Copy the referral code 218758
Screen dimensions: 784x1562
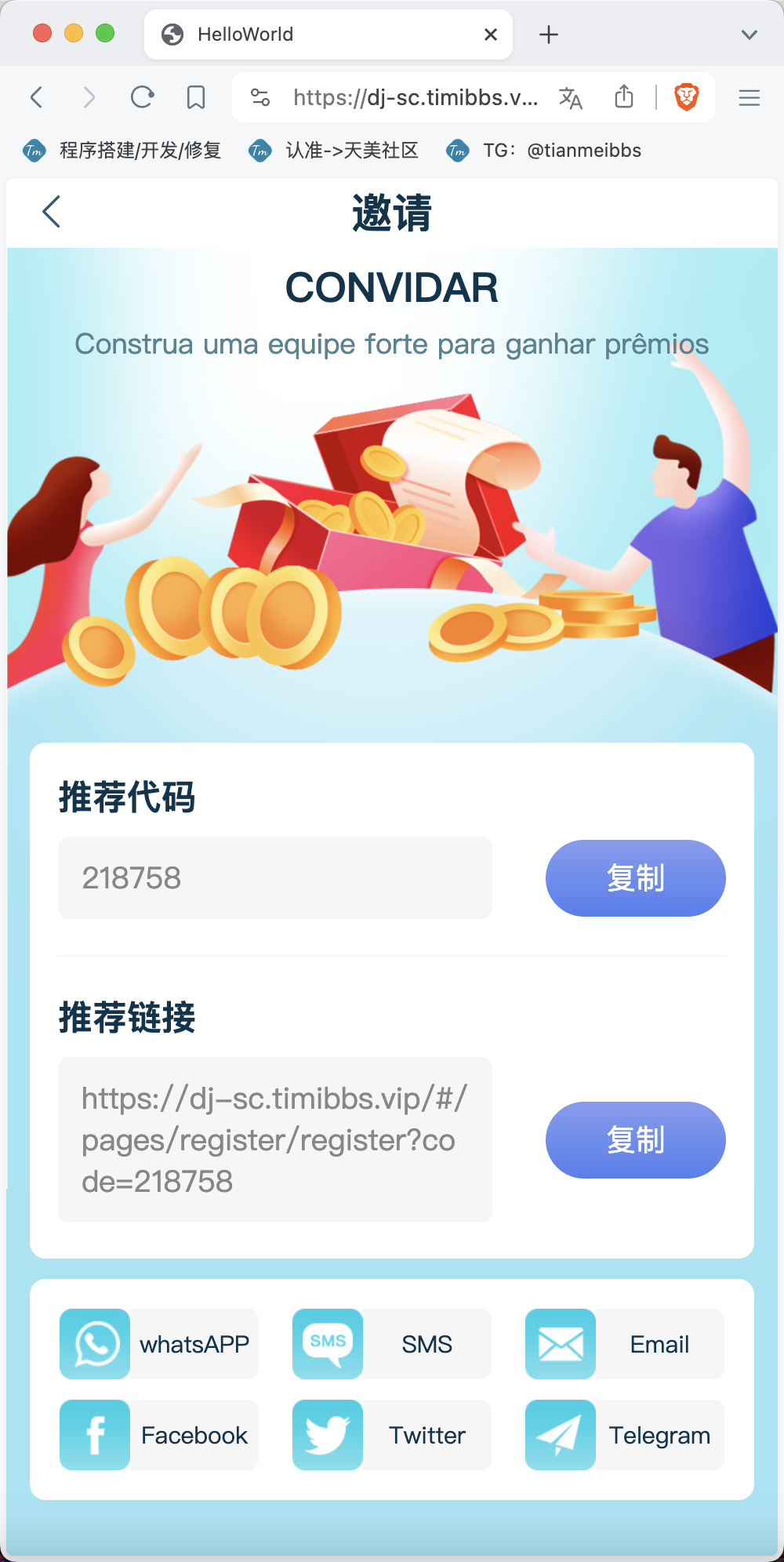(635, 878)
